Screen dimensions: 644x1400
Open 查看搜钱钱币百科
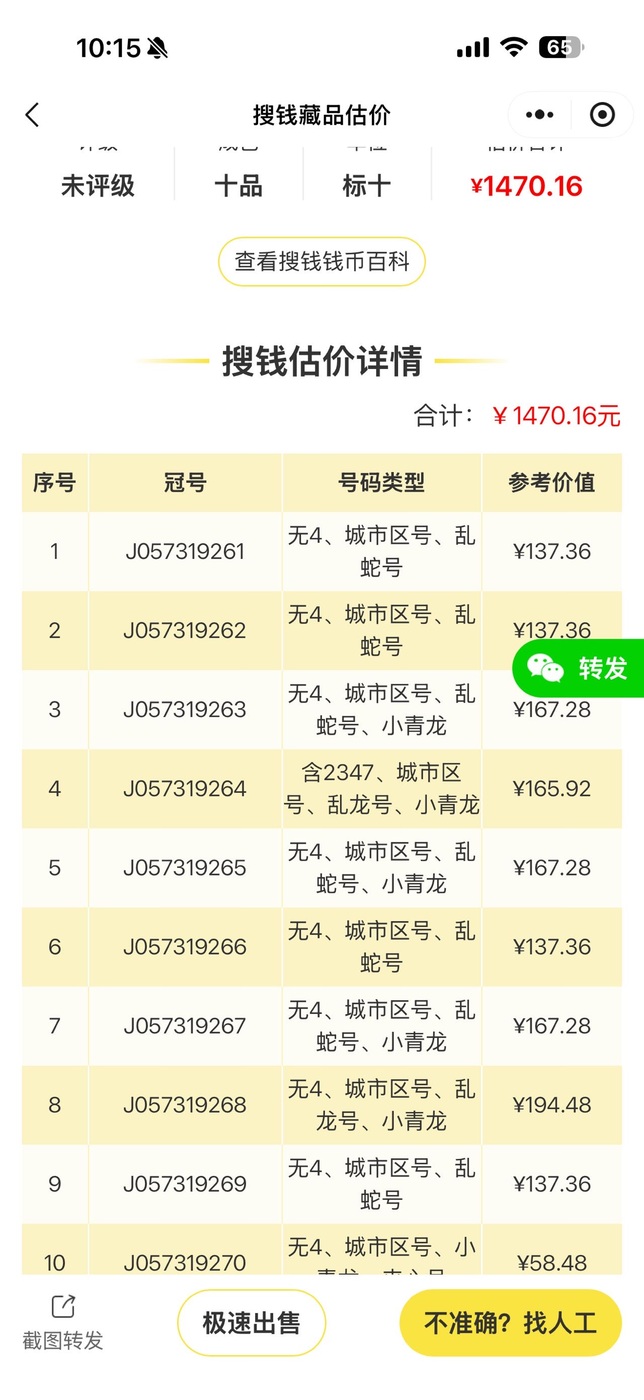point(322,262)
